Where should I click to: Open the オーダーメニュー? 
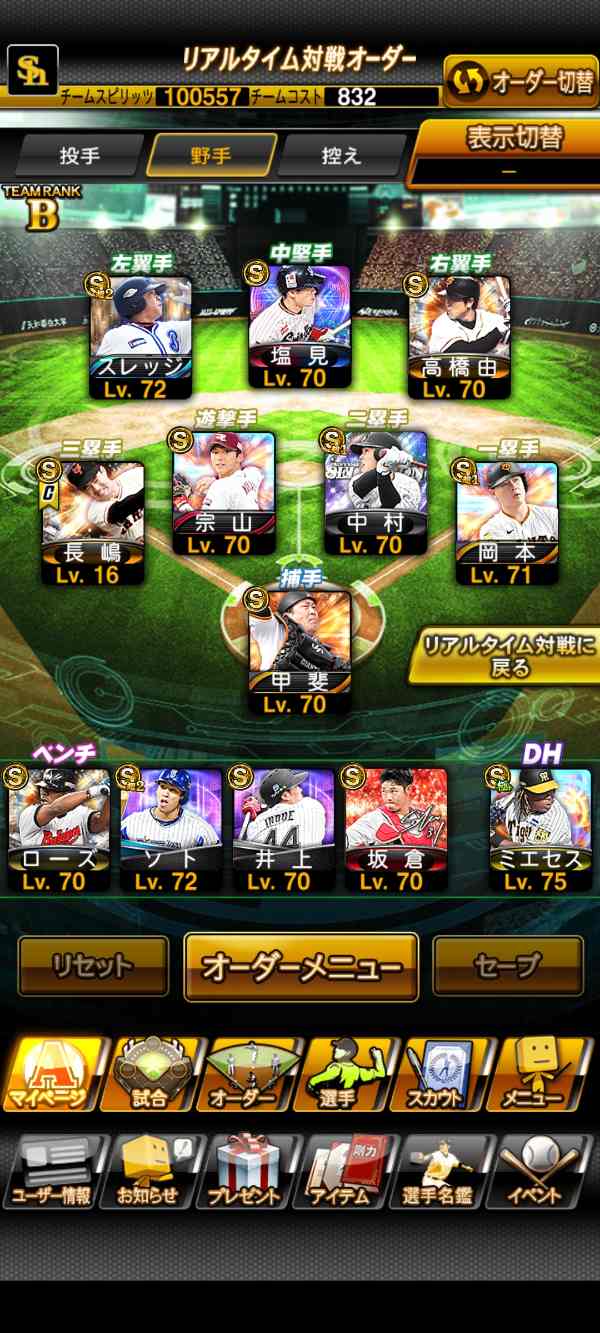(x=301, y=967)
